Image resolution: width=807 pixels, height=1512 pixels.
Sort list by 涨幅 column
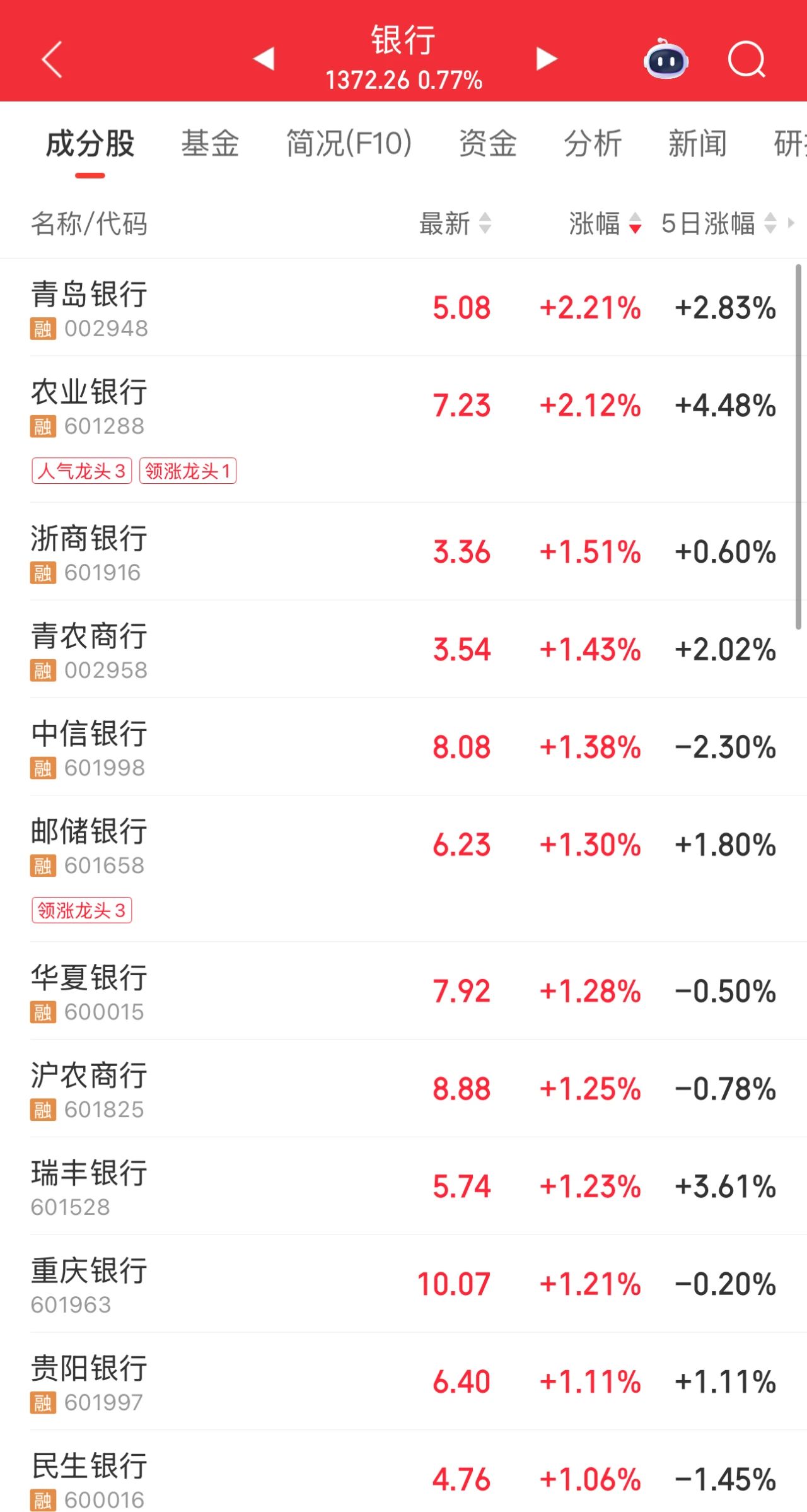[605, 223]
